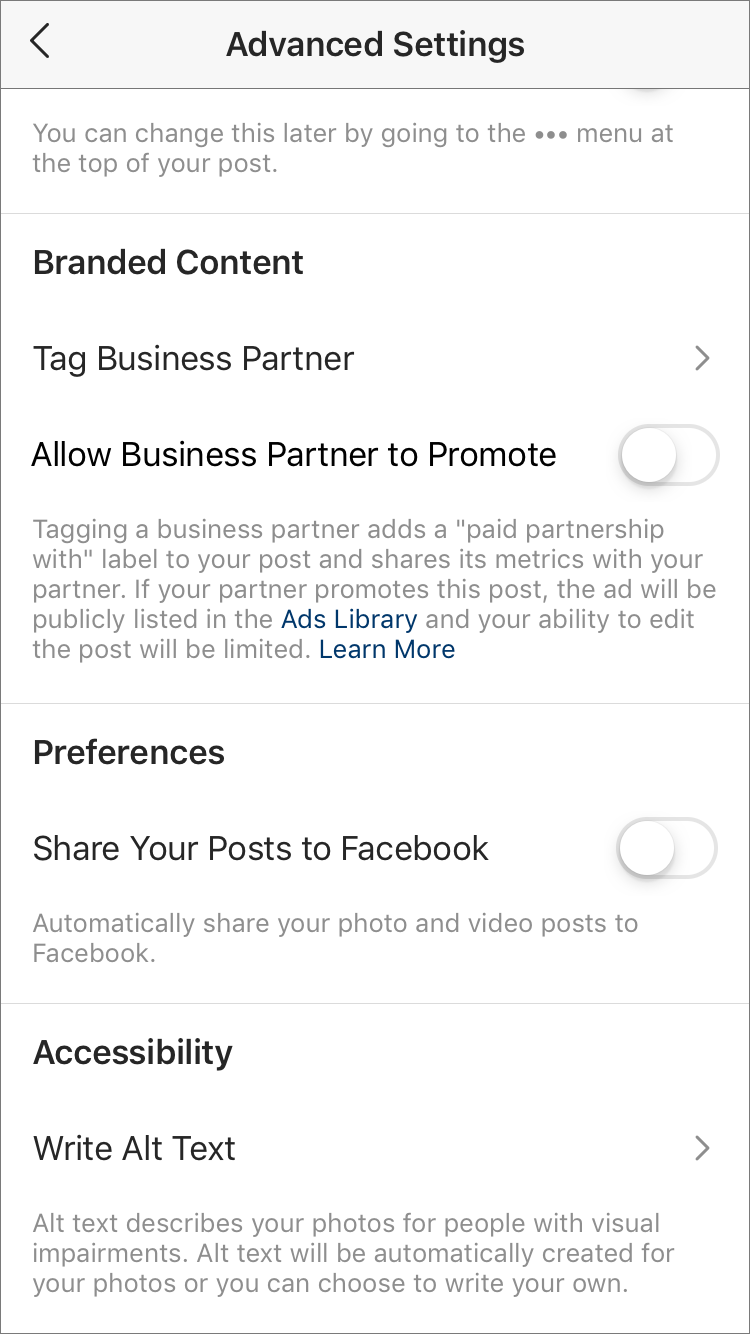Tap Learn More about branded content
The width and height of the screenshot is (750, 1334).
(x=387, y=649)
